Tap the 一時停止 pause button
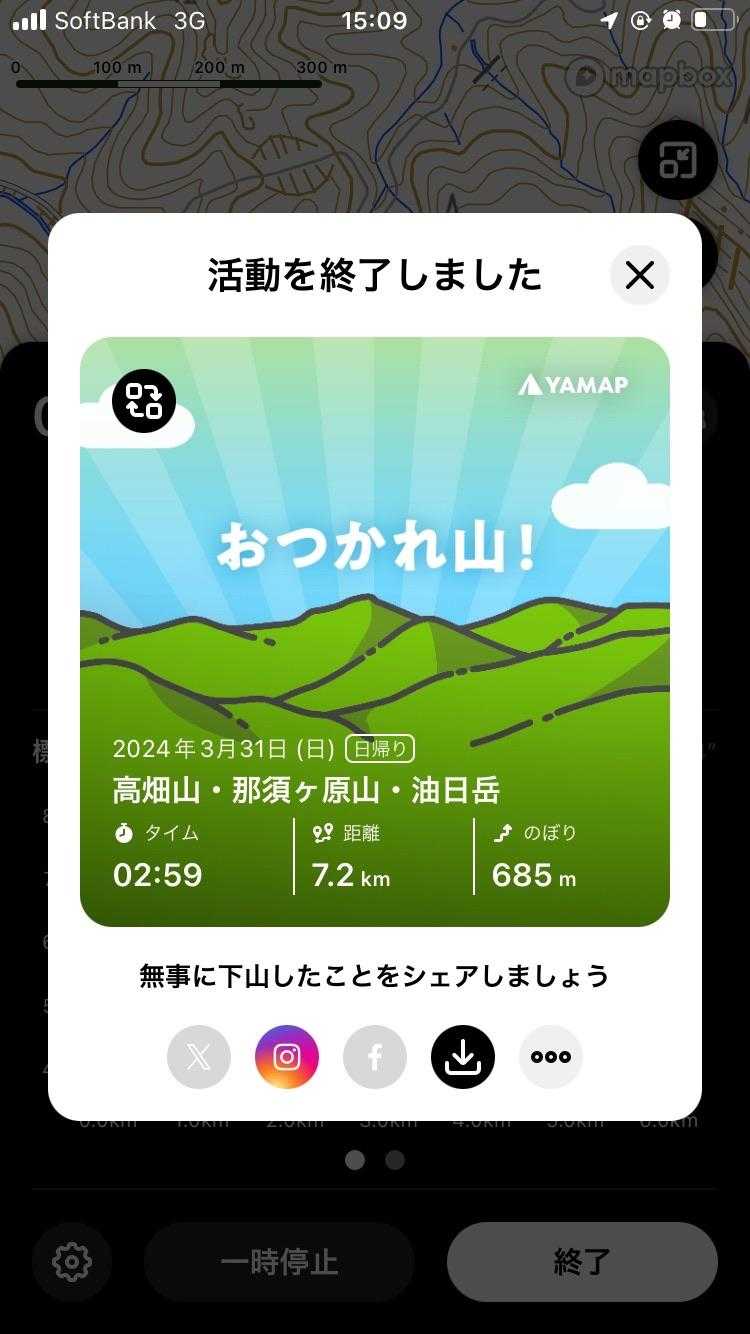 coord(279,1262)
